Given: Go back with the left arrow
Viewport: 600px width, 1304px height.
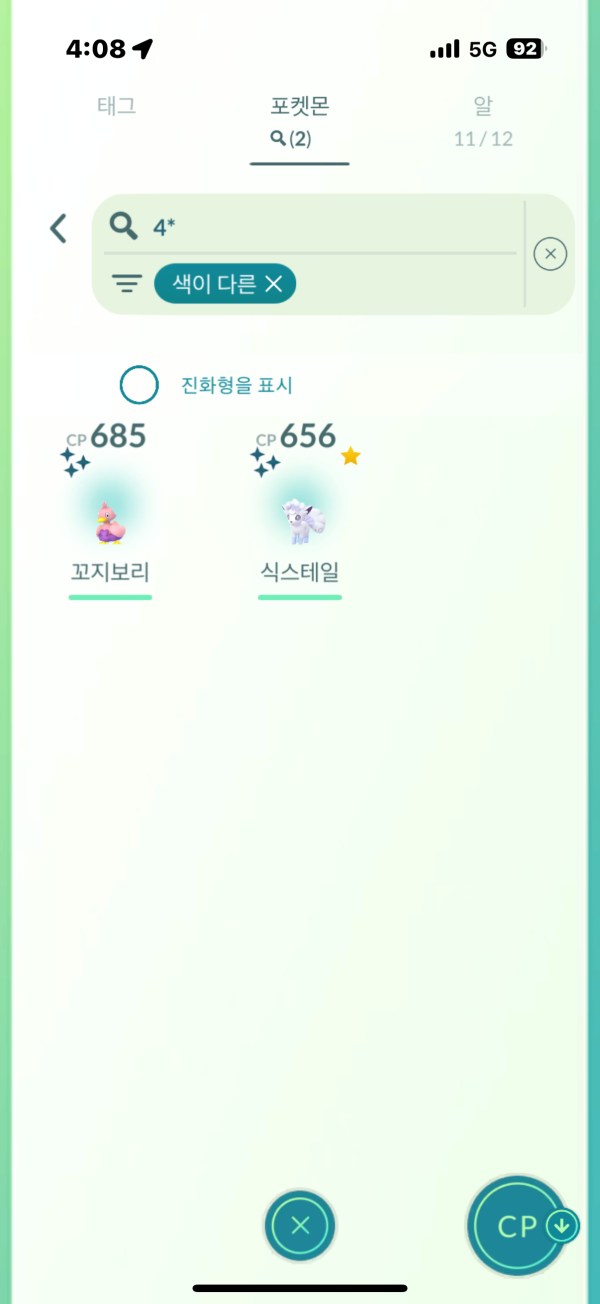Looking at the screenshot, I should (59, 228).
